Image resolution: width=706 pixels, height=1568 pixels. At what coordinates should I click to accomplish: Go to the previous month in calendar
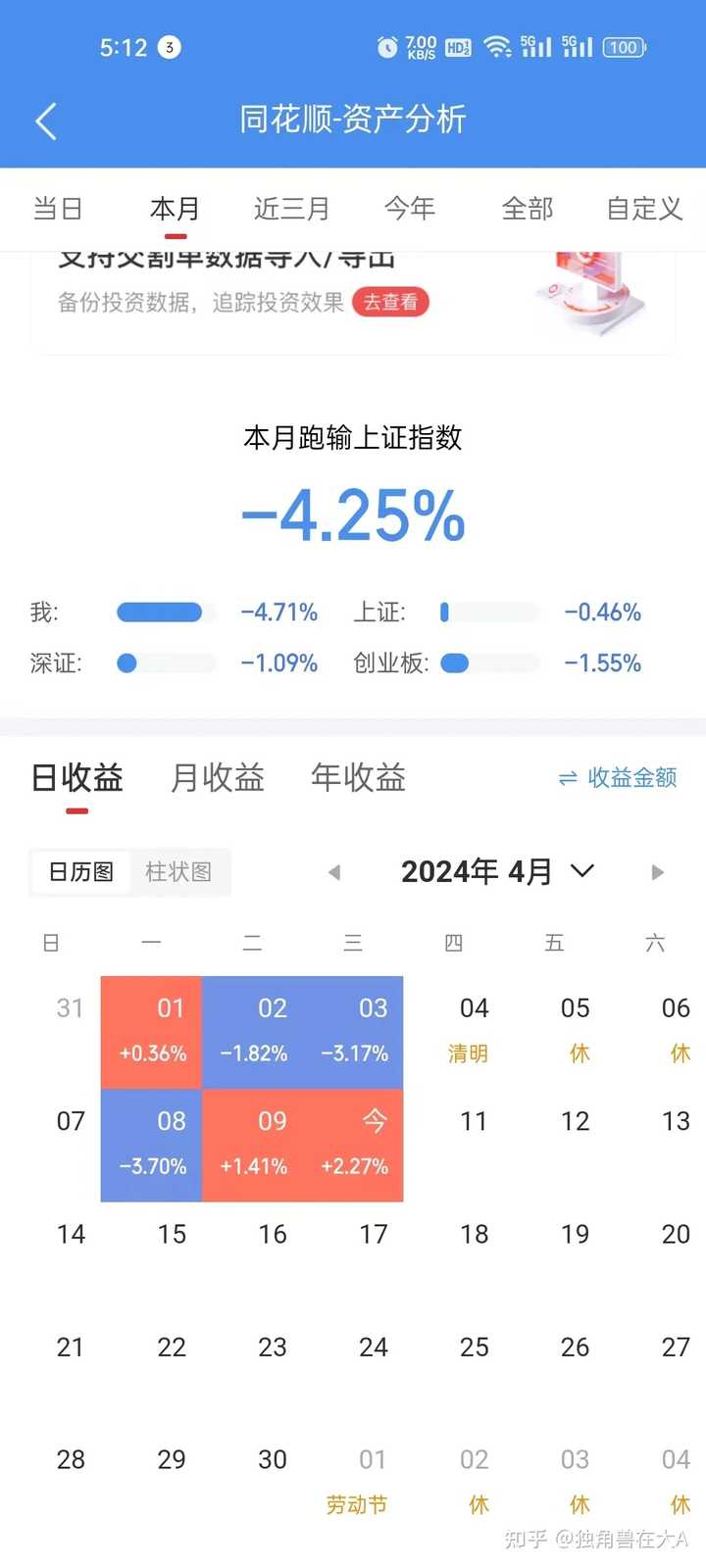pyautogui.click(x=333, y=872)
